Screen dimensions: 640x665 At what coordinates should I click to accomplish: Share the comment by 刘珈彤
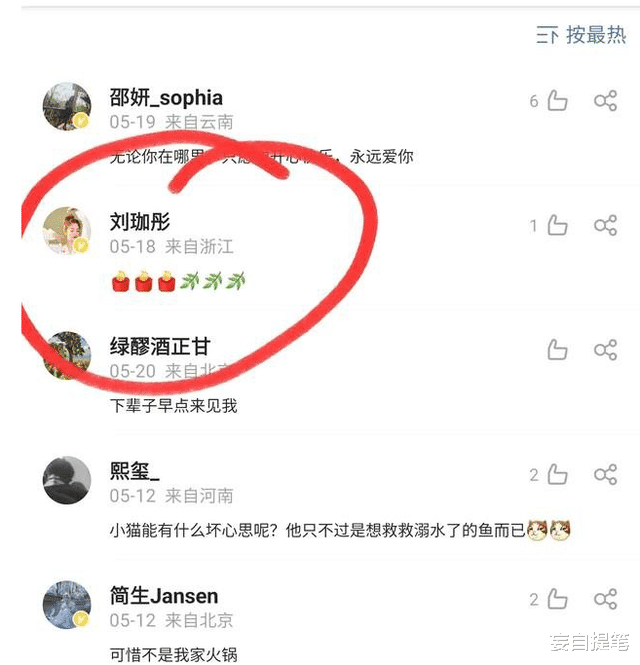click(605, 226)
